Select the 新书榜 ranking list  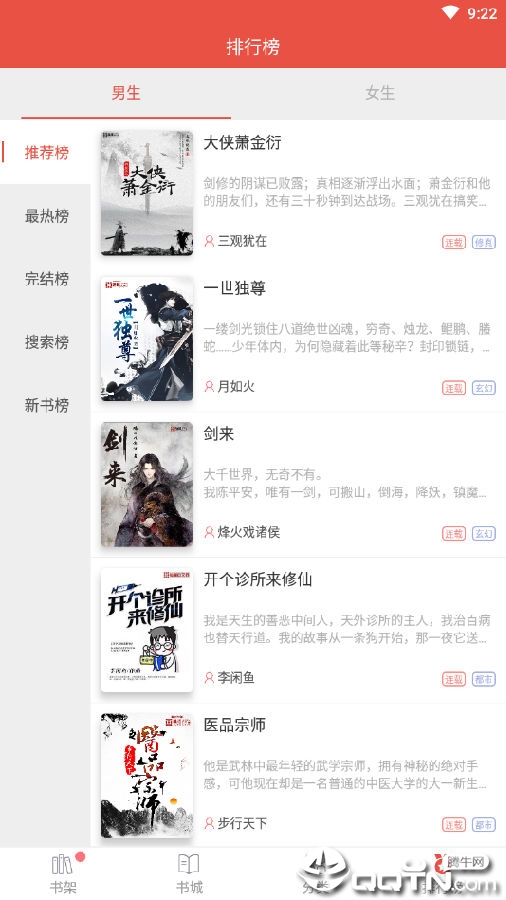click(46, 405)
